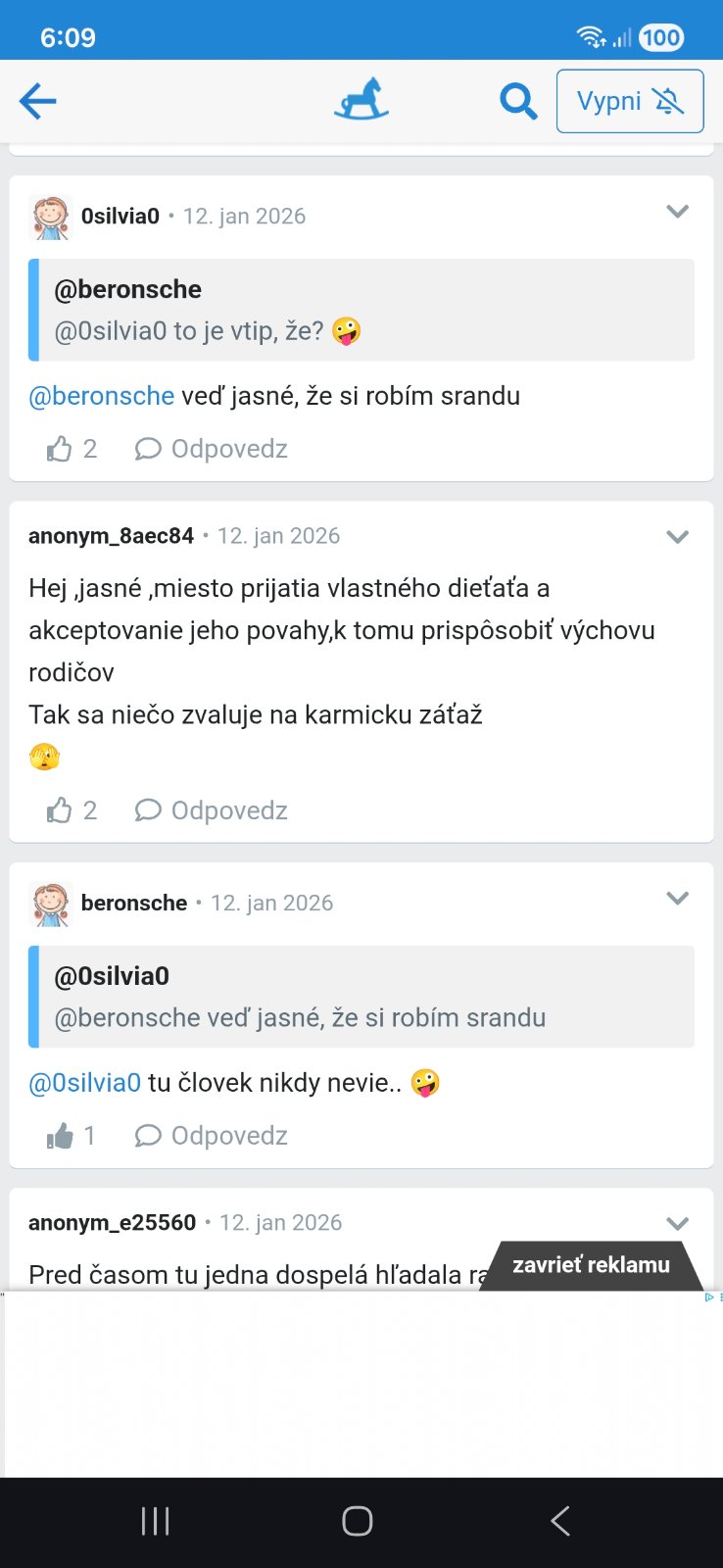The image size is (723, 1568).
Task: Open @beronsche mention link in 0silvia0's comment
Action: [101, 396]
